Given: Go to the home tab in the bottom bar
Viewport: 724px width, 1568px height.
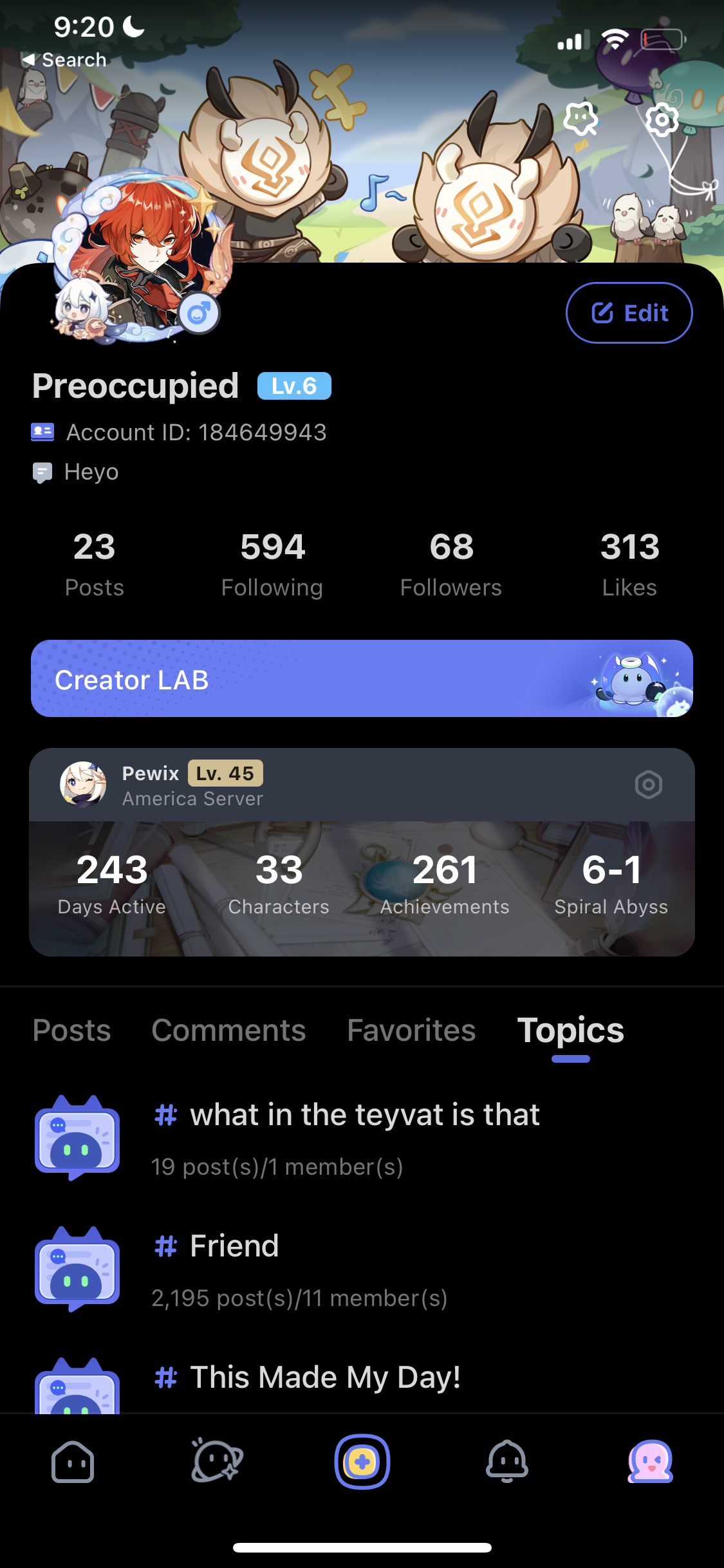Looking at the screenshot, I should click(x=73, y=1461).
